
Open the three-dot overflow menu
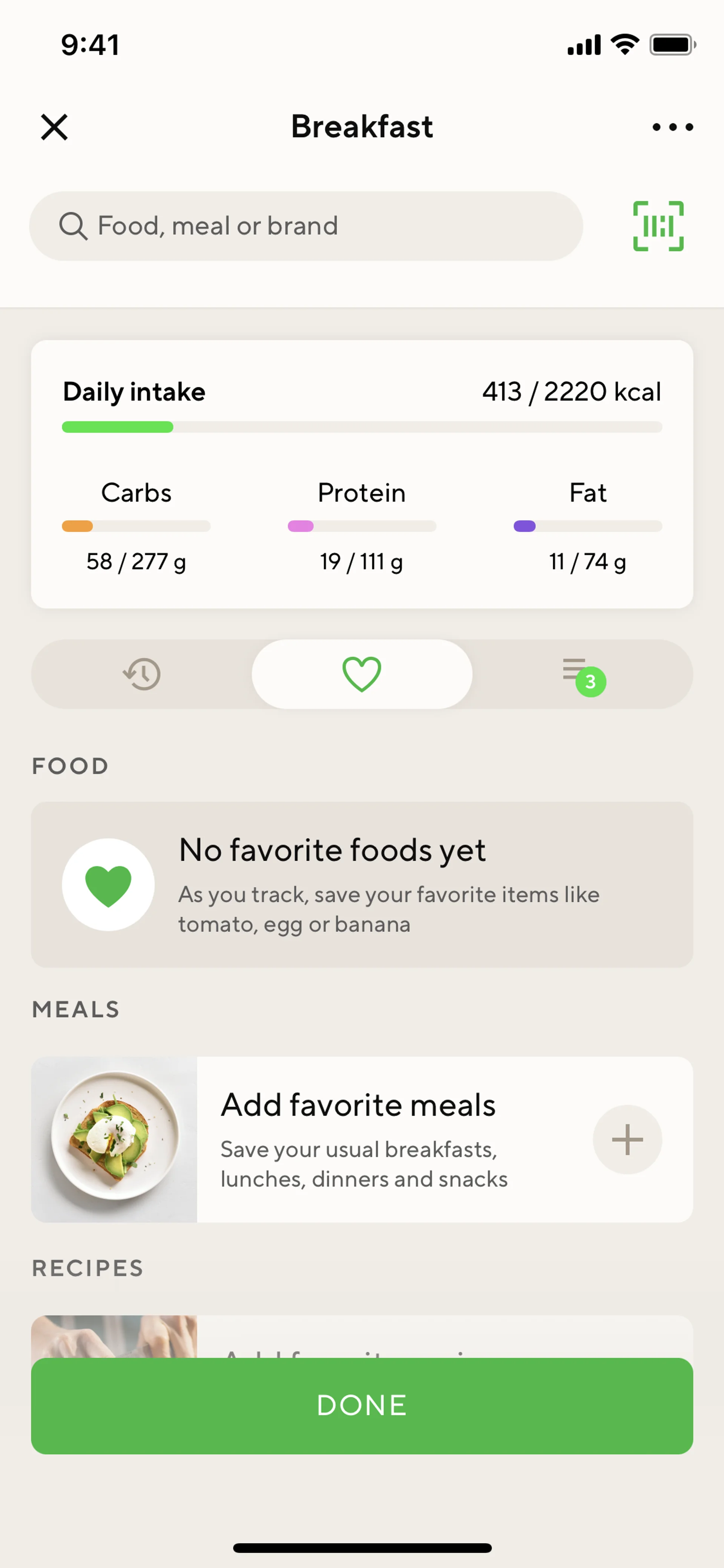[672, 127]
